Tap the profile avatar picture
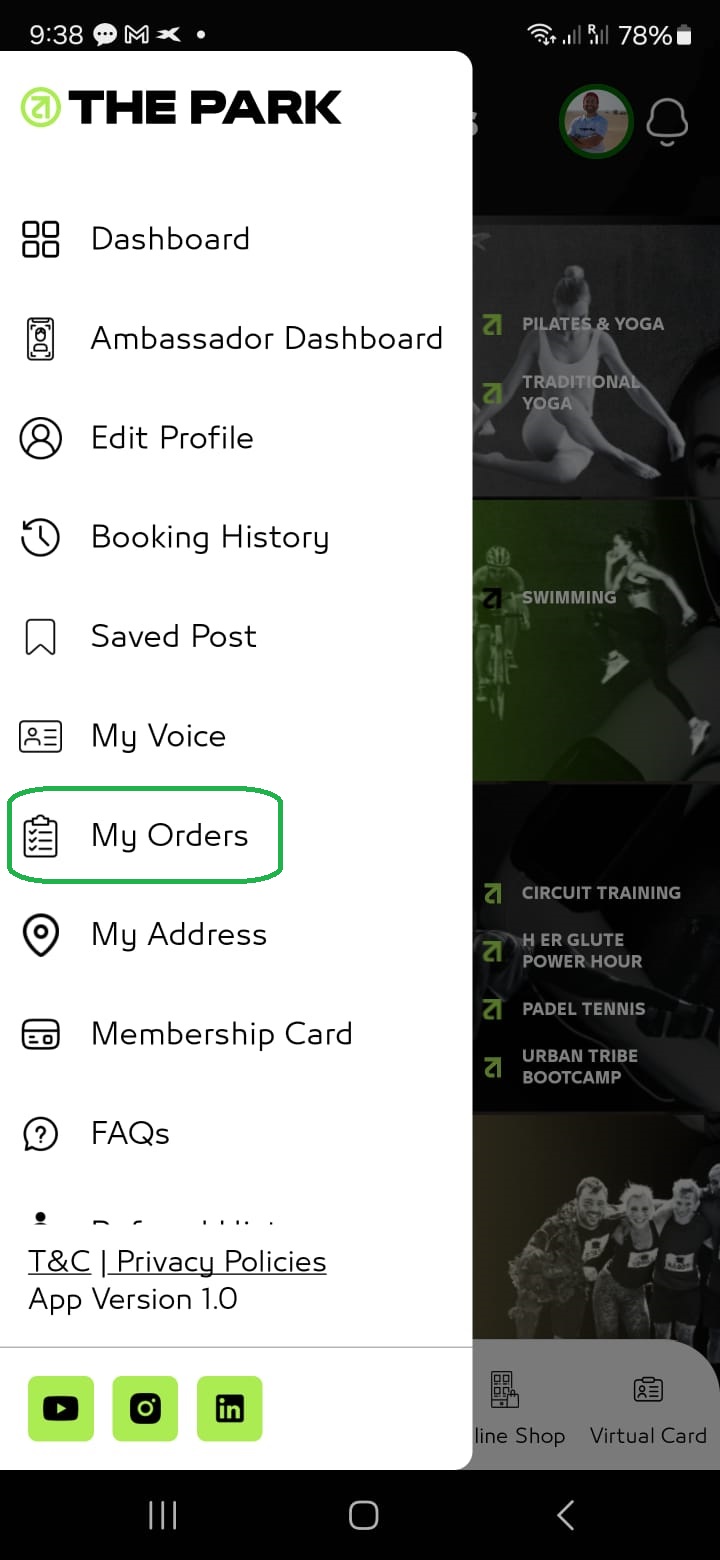 [595, 122]
